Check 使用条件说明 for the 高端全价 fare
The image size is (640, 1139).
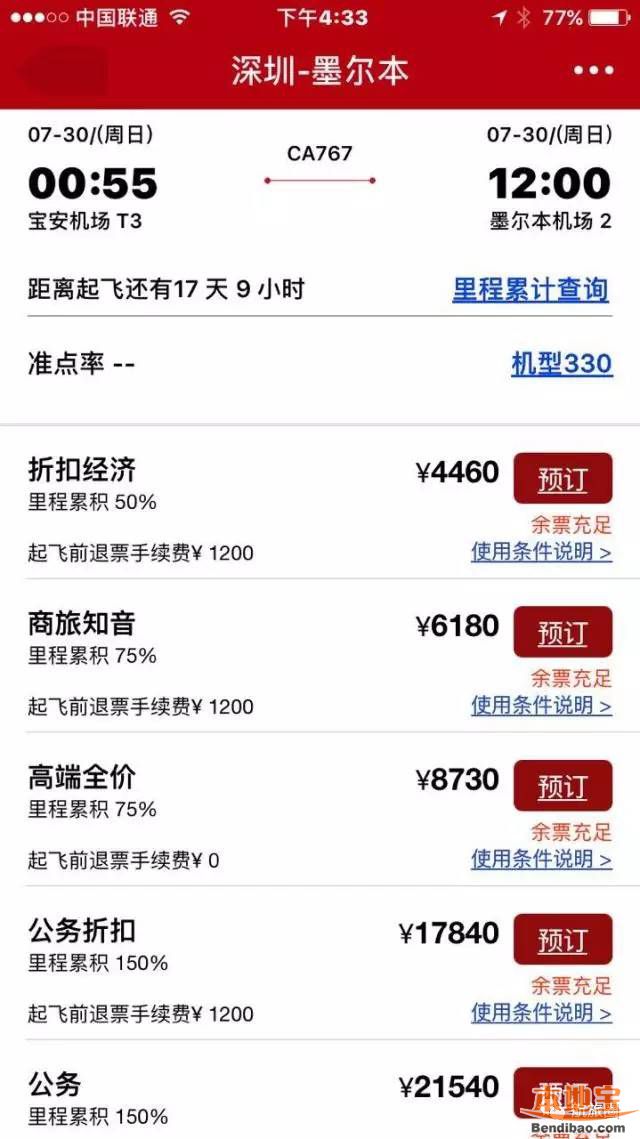(541, 859)
